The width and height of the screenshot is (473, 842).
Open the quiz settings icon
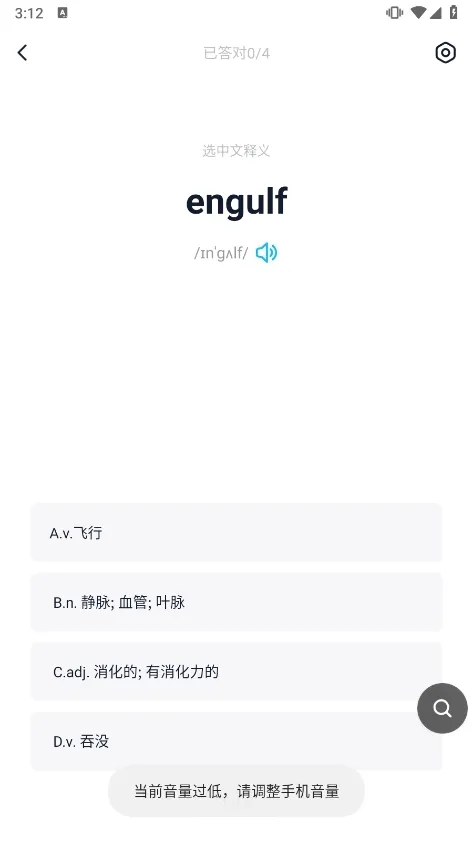[445, 53]
